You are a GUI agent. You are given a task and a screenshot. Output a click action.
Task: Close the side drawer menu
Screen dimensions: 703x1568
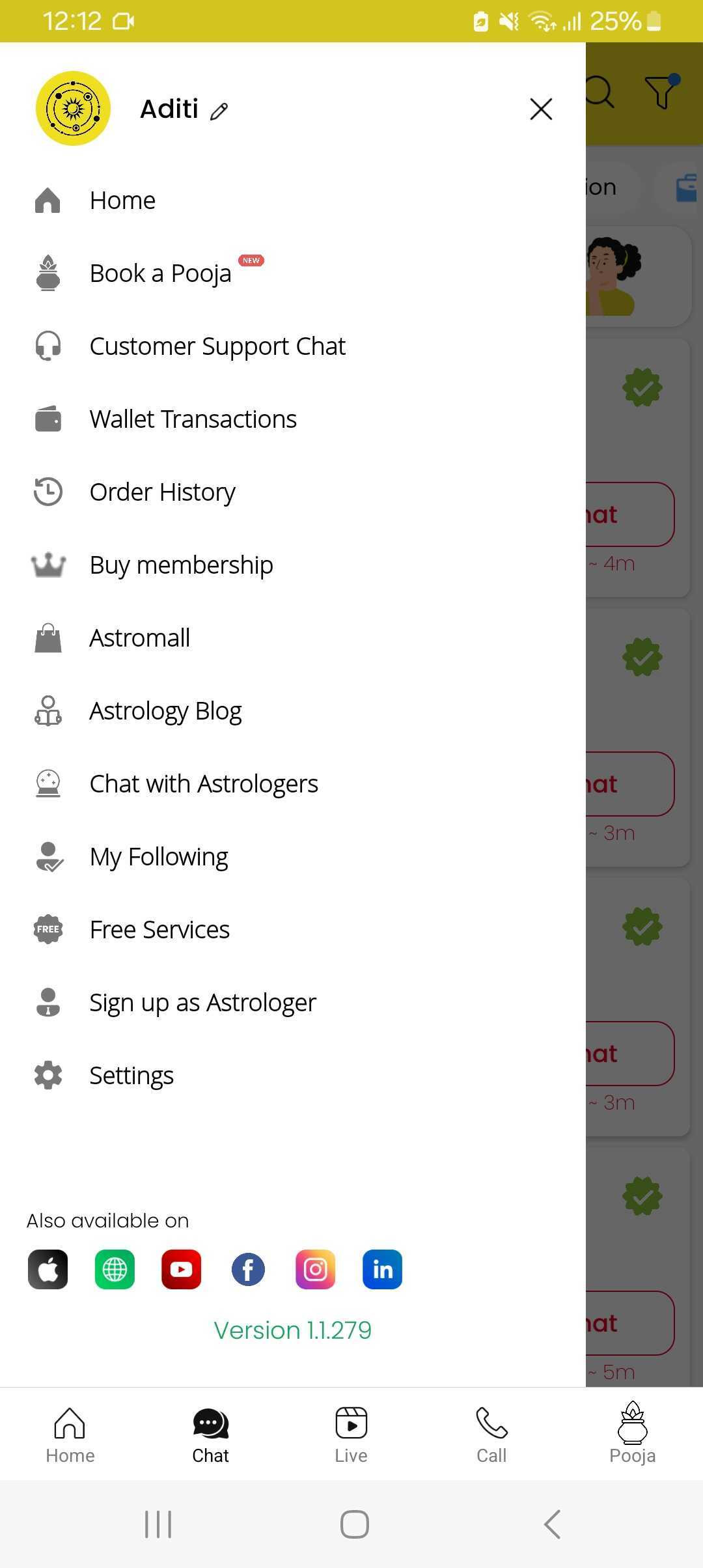click(x=541, y=109)
